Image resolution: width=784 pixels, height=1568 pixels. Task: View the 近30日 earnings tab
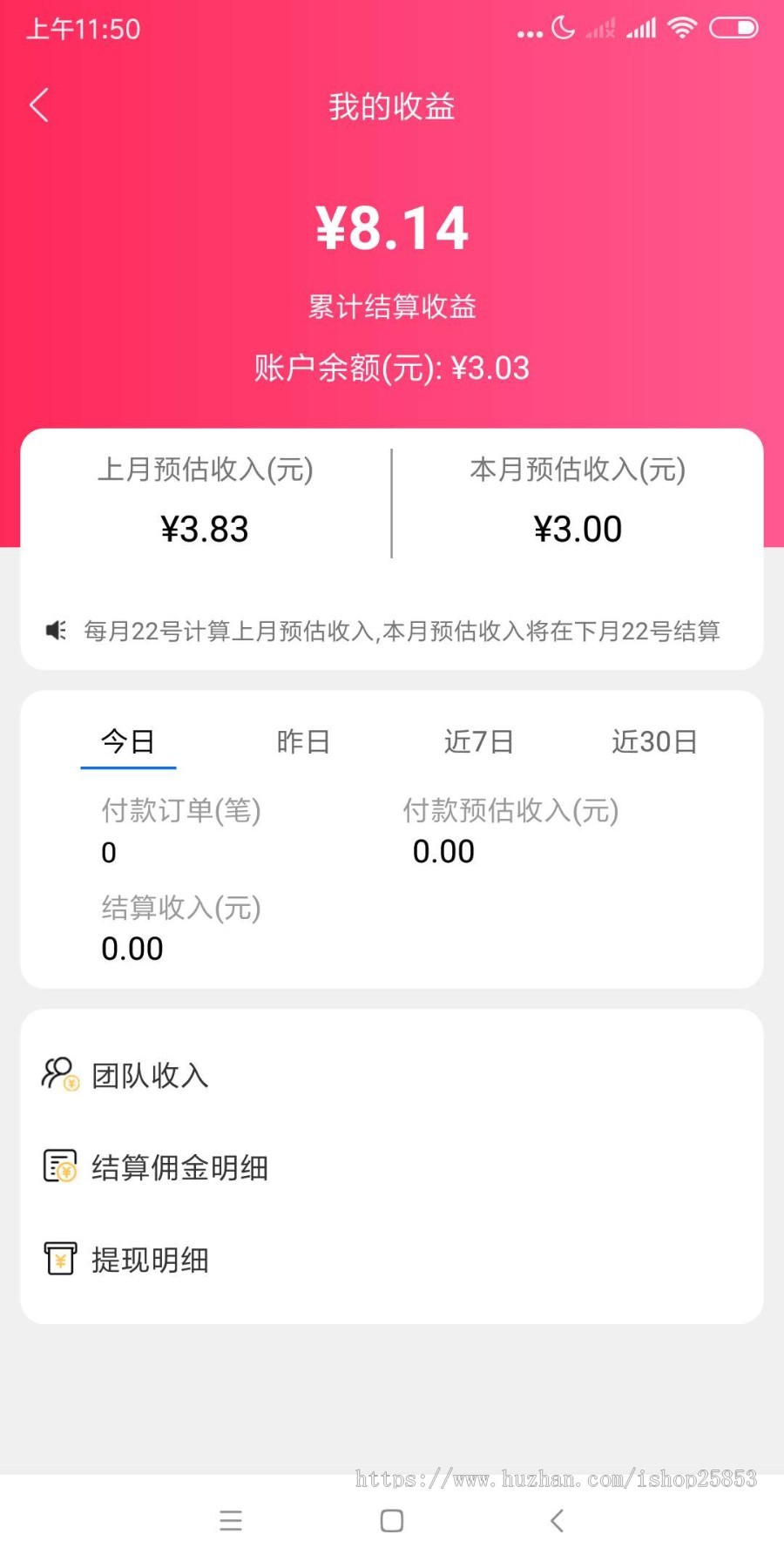pyautogui.click(x=654, y=742)
